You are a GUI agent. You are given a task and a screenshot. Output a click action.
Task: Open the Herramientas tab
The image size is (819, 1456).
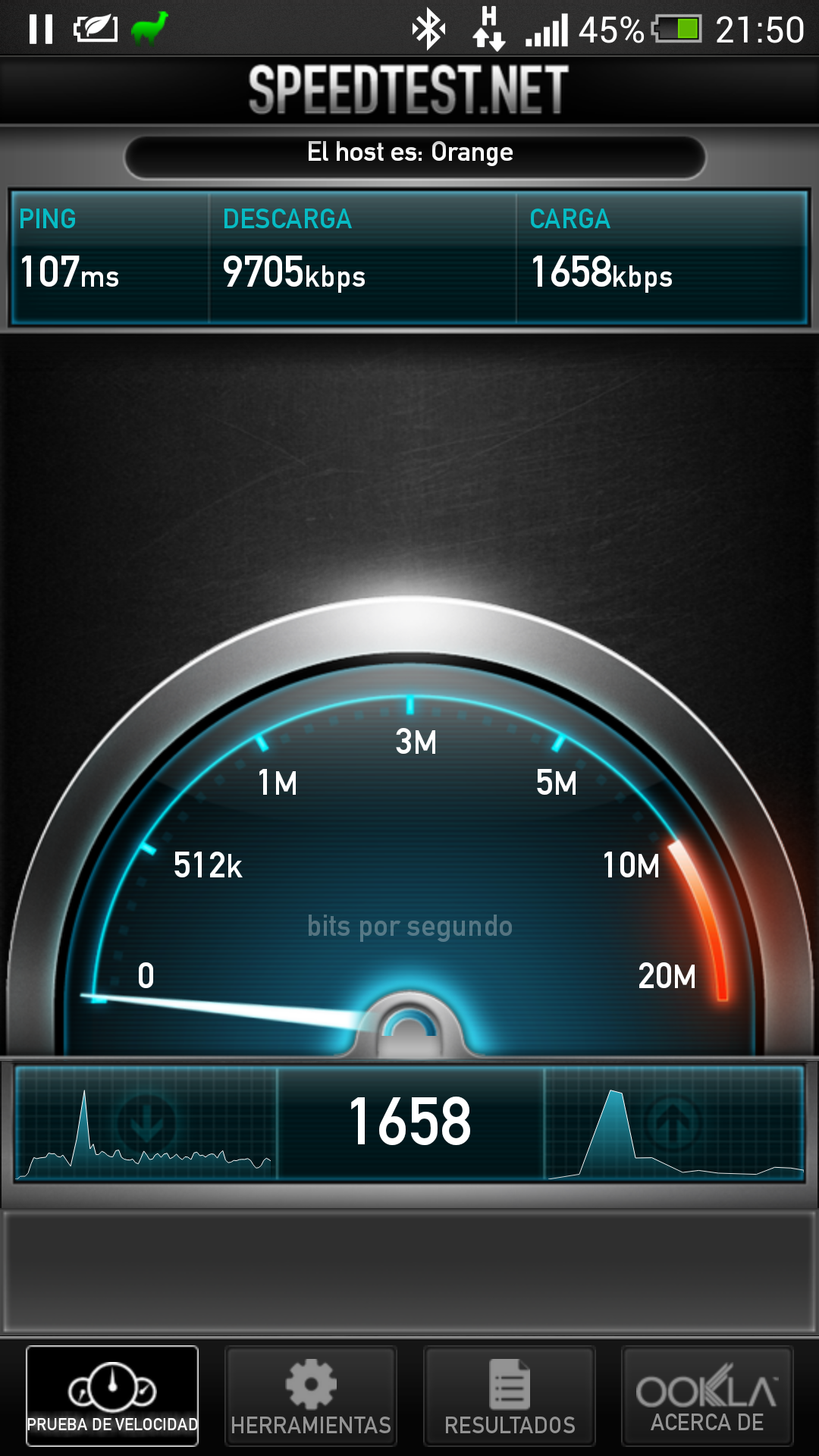(311, 1395)
